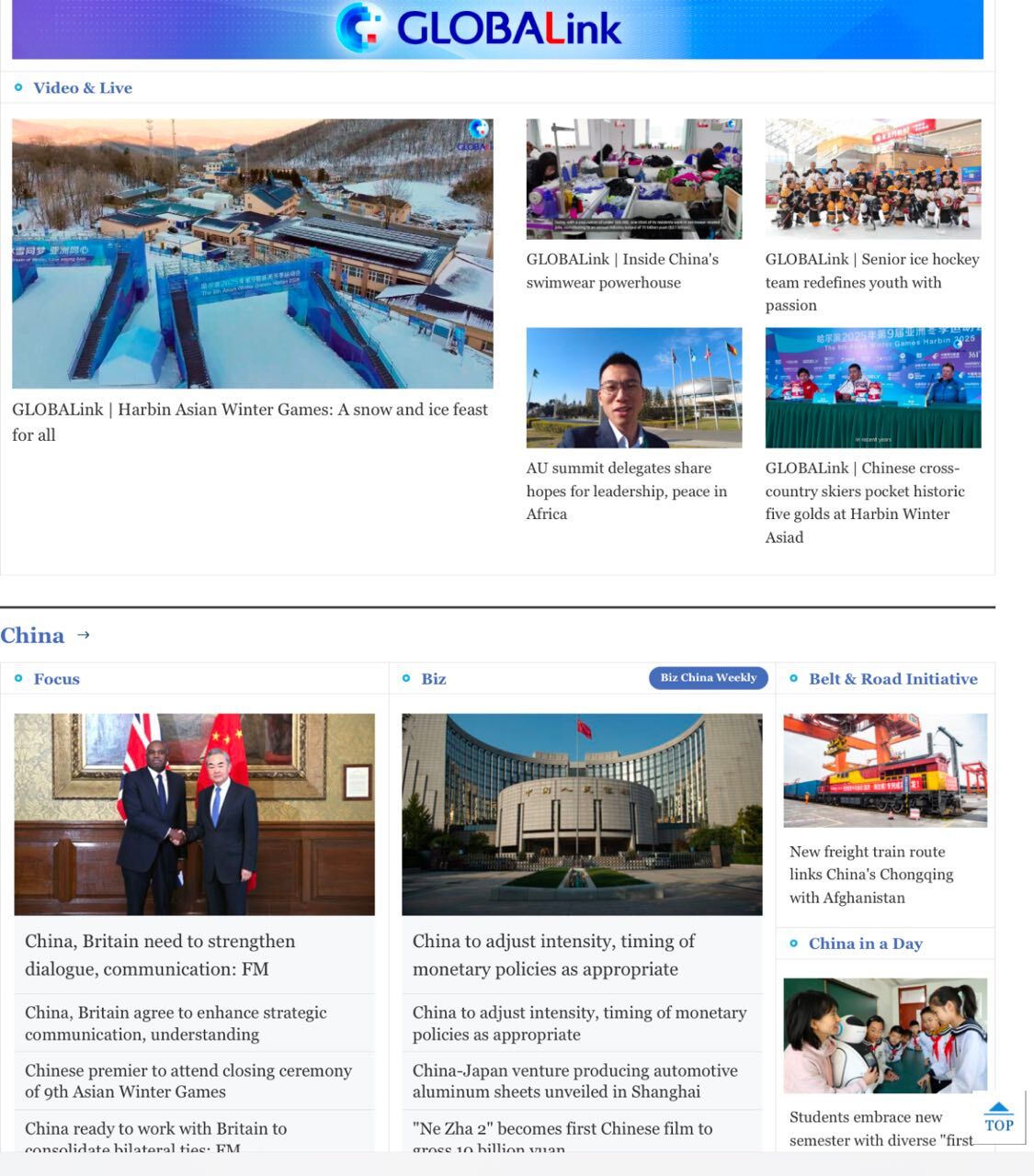Viewport: 1034px width, 1176px height.
Task: Tap the Biz China Weekly button
Action: point(708,678)
